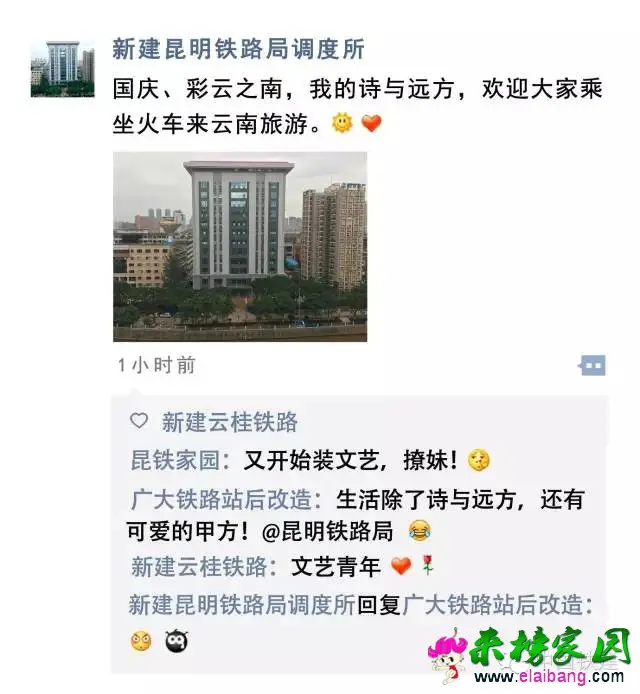
Task: Open 新建昆明铁路局调度所 name at post top
Action: 238,48
